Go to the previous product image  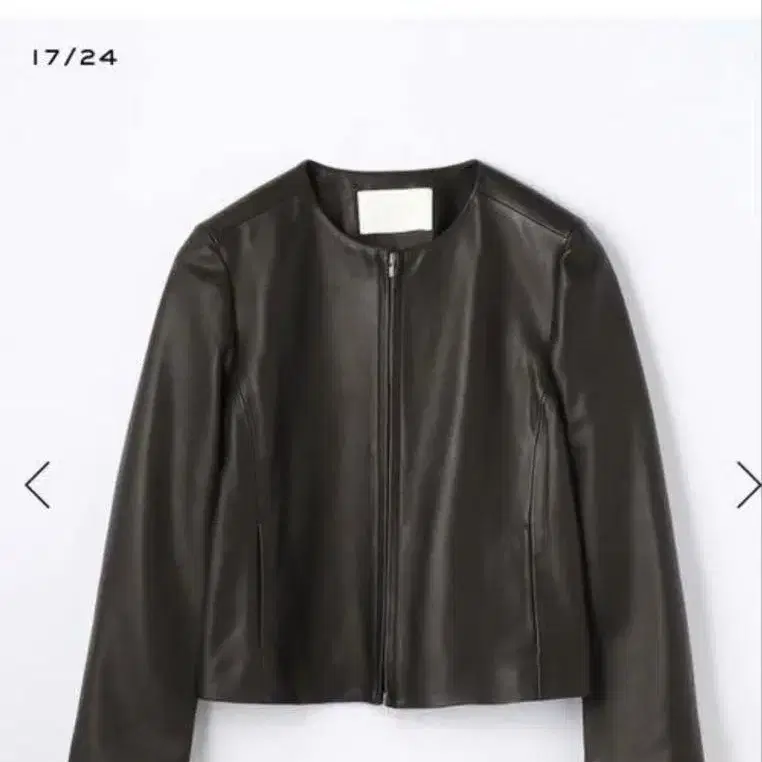(x=37, y=485)
